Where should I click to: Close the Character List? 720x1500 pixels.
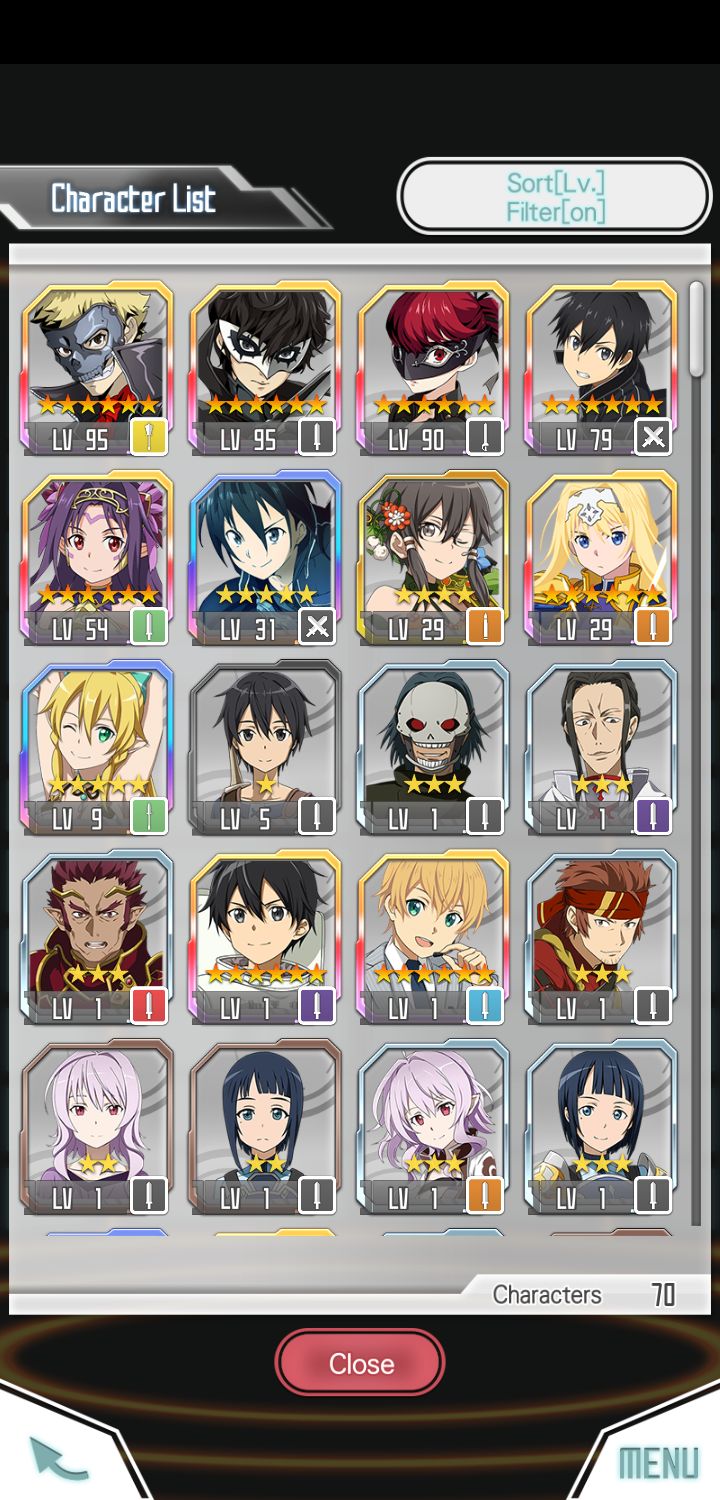360,1363
